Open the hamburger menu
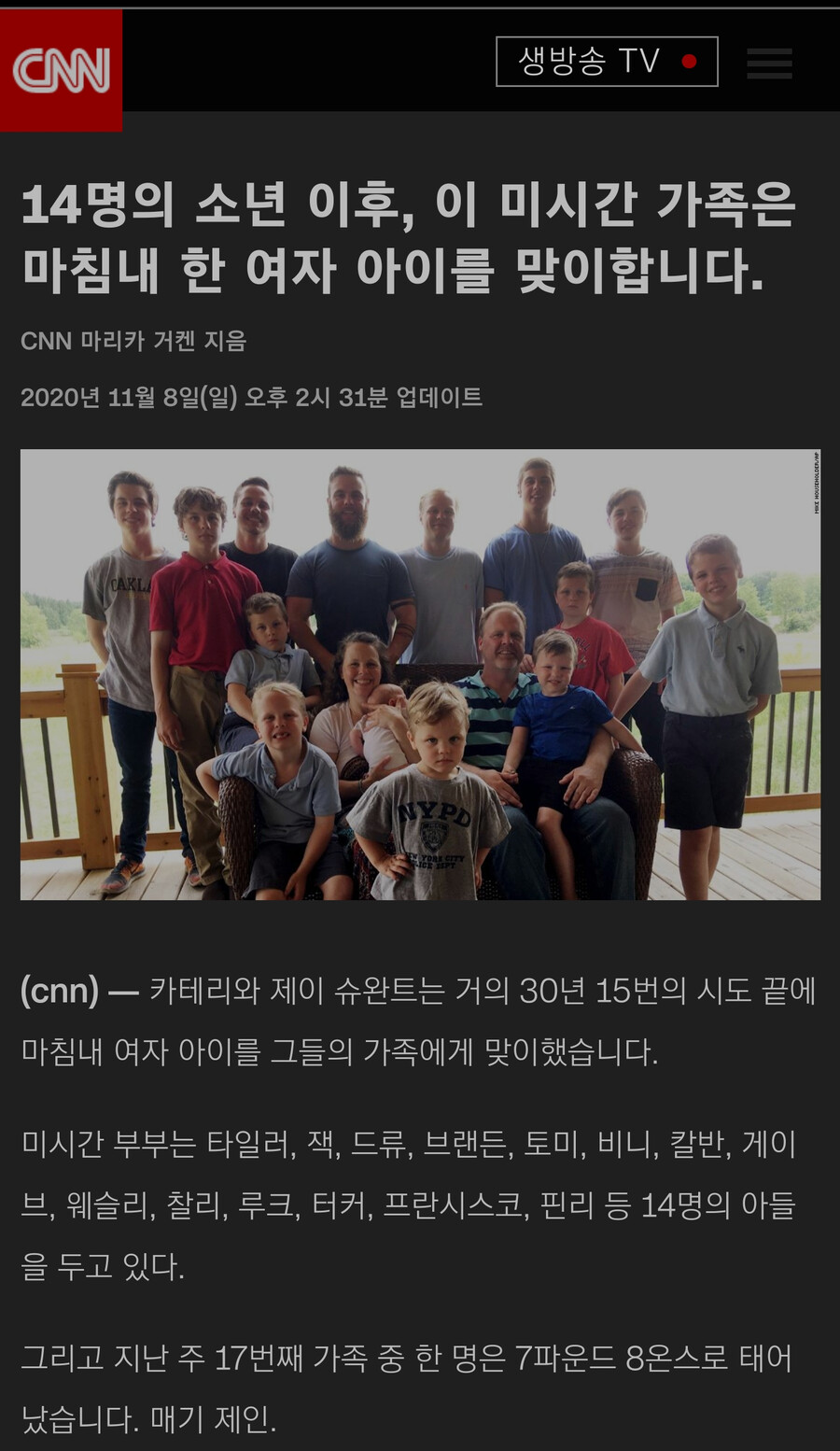The height and width of the screenshot is (1451, 840). 770,63
